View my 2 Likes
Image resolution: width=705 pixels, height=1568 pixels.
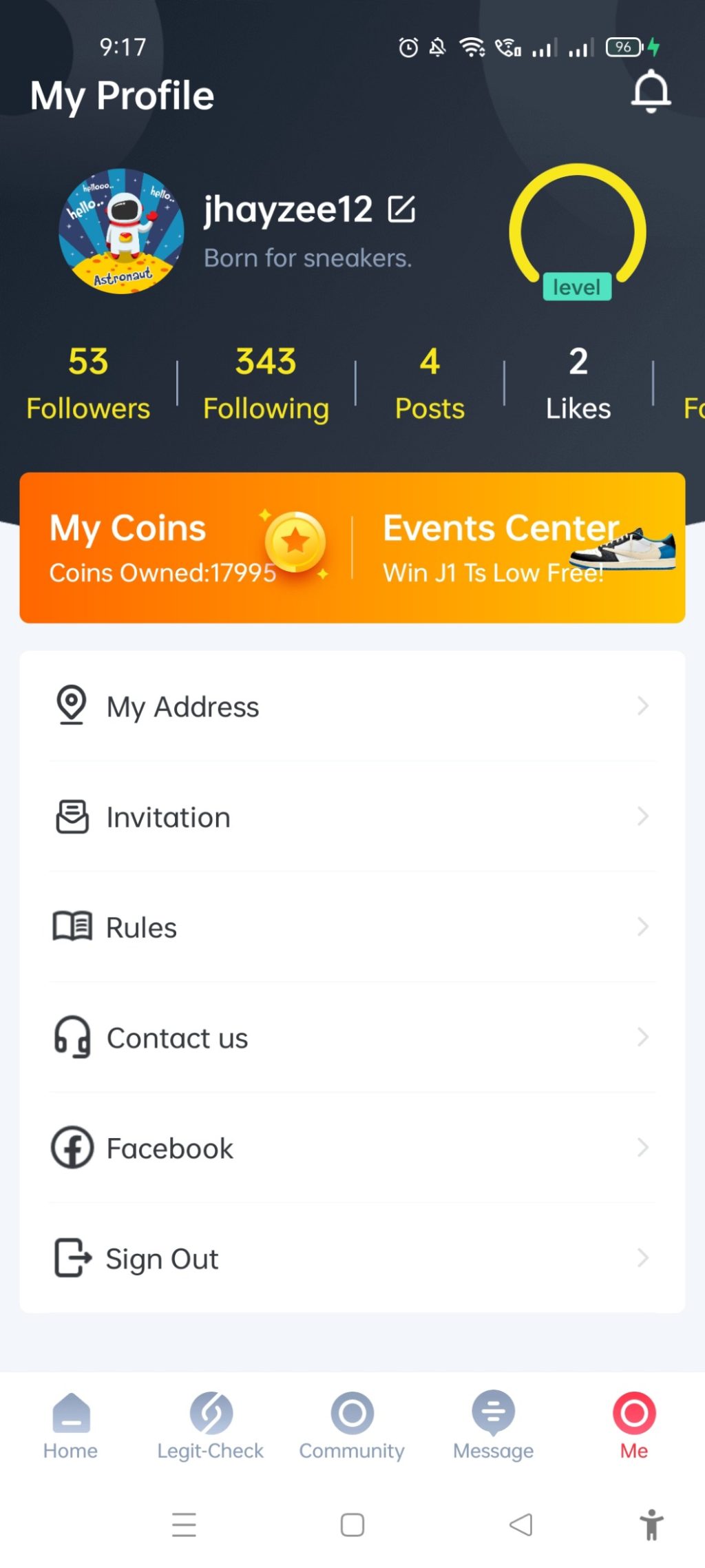coord(578,384)
